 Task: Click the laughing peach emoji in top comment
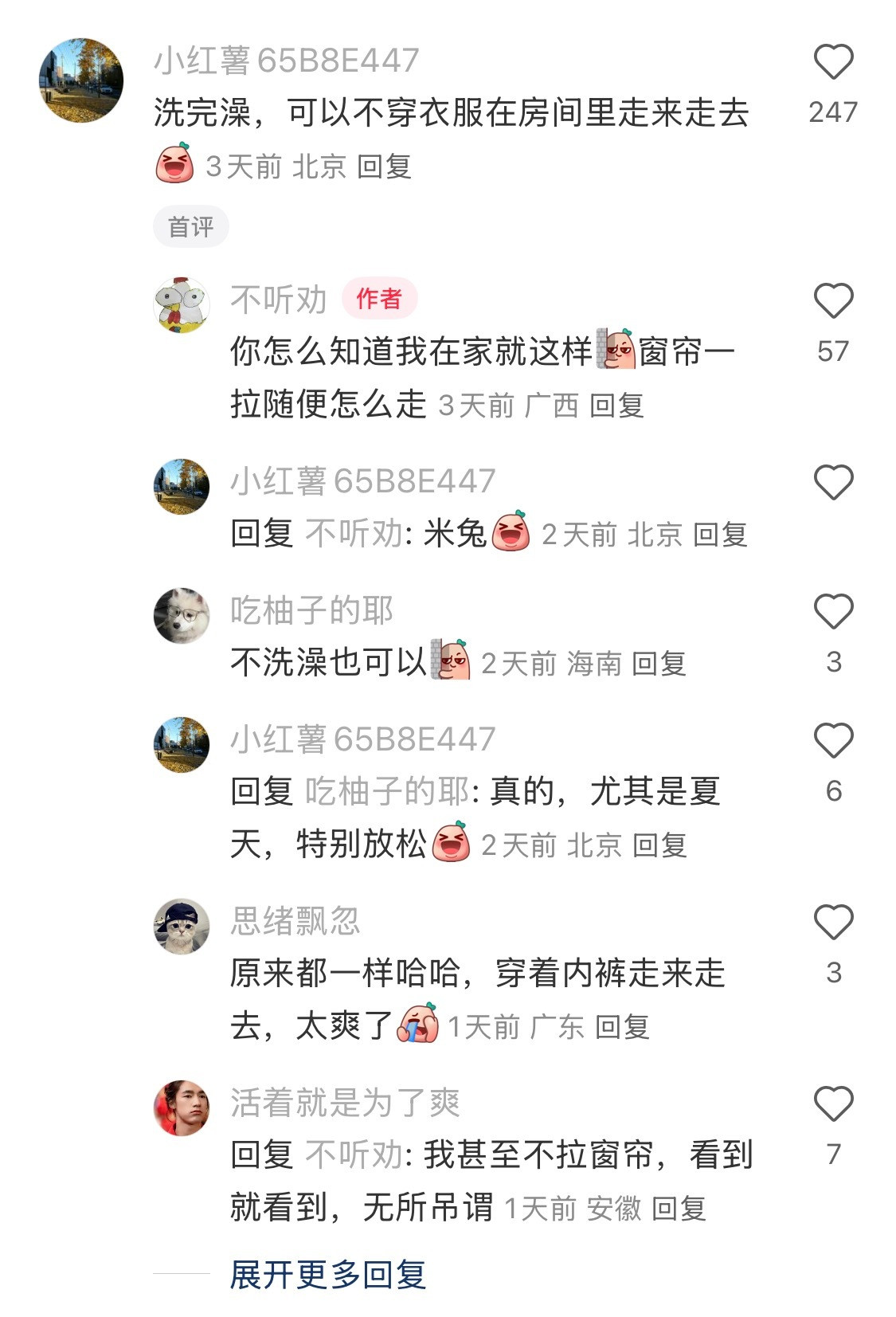pyautogui.click(x=175, y=163)
